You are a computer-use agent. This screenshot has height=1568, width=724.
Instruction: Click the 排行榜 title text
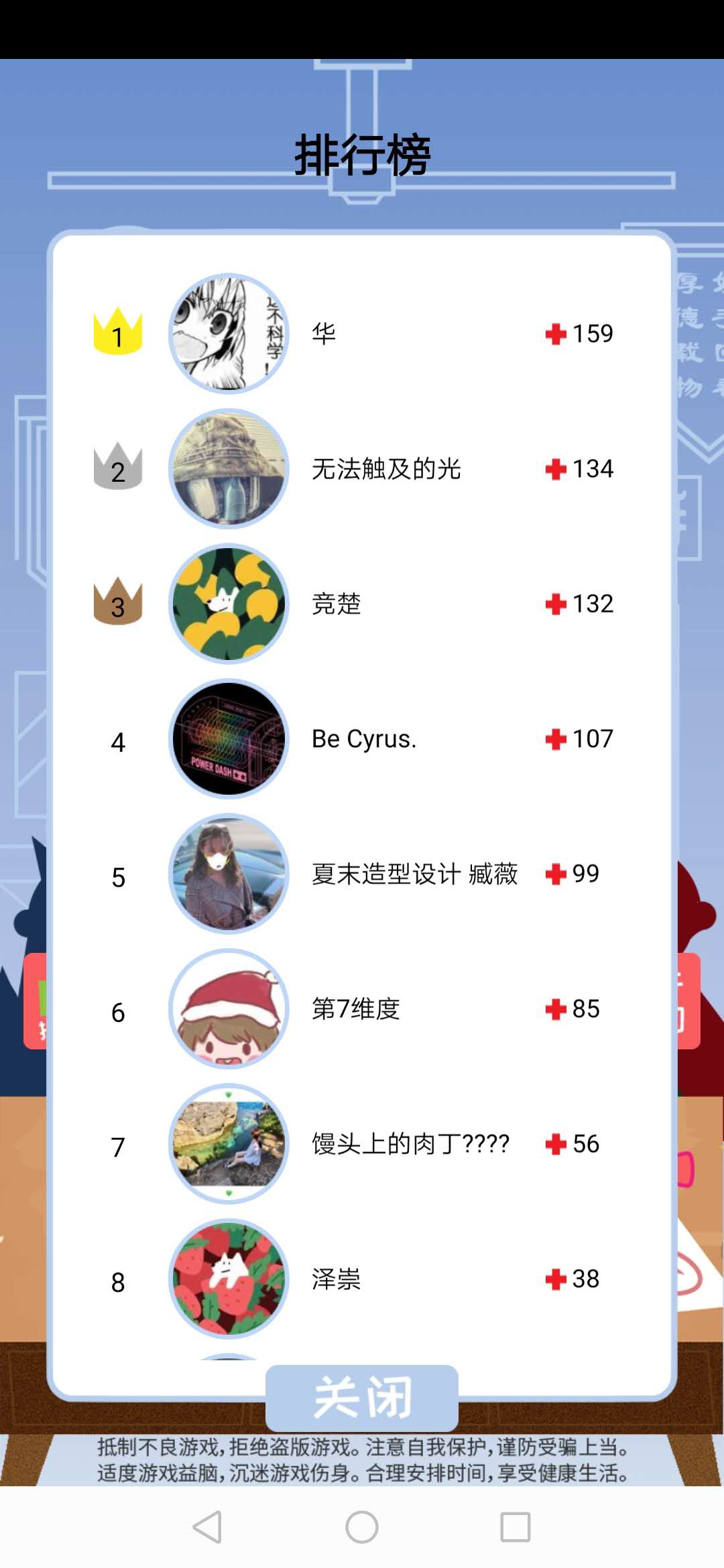pyautogui.click(x=361, y=155)
